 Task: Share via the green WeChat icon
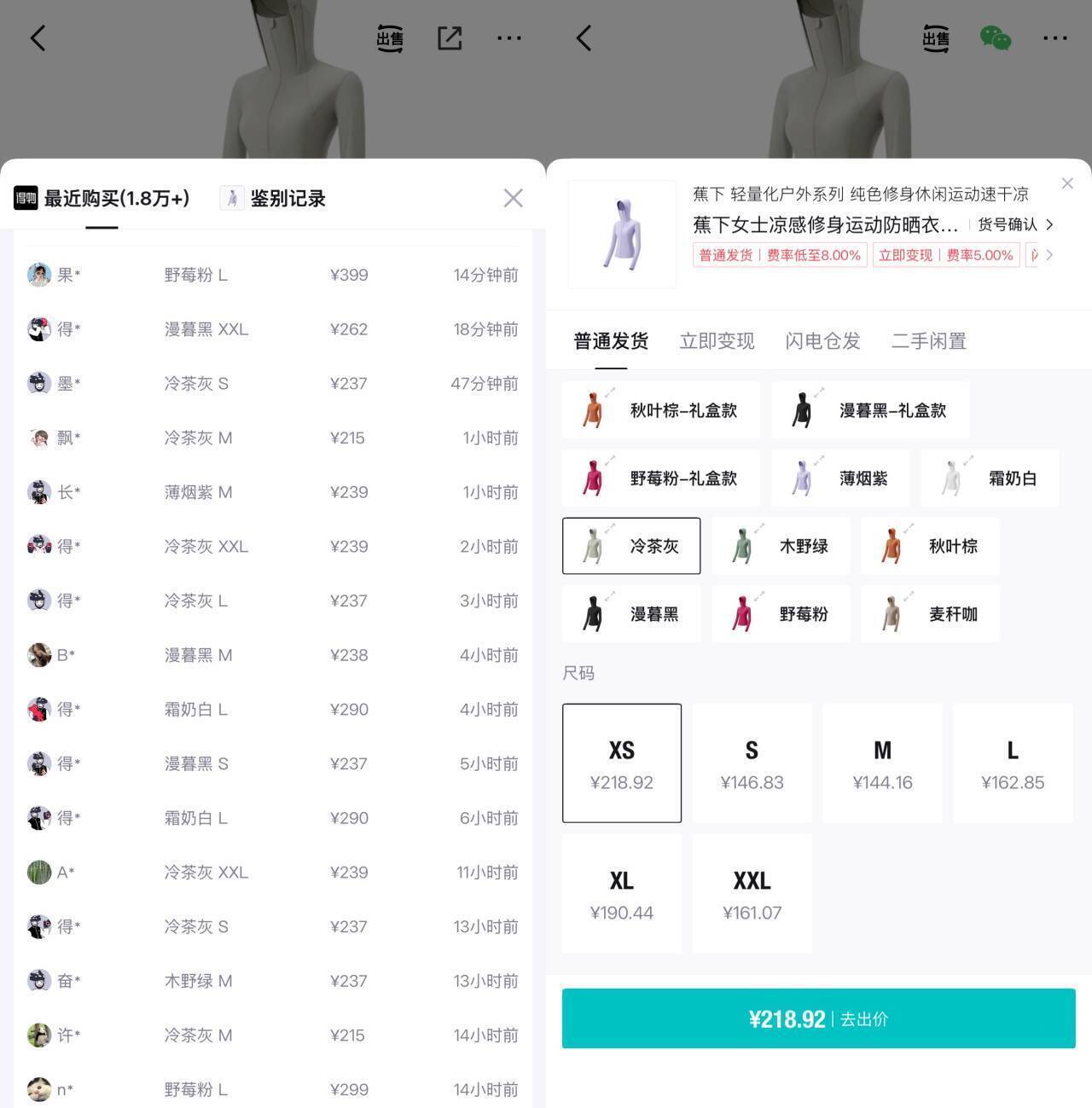995,38
